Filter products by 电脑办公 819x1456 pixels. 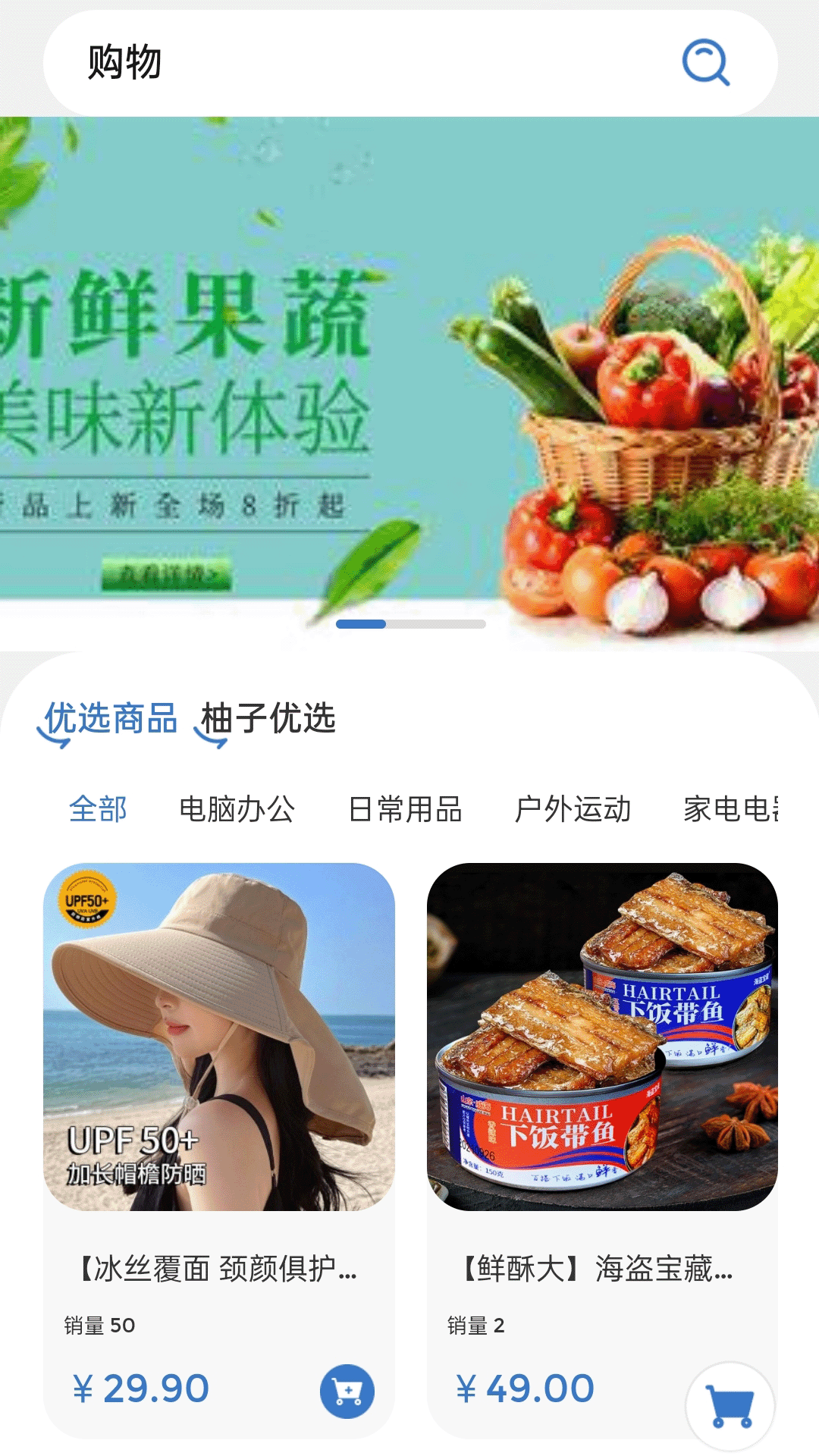click(237, 810)
